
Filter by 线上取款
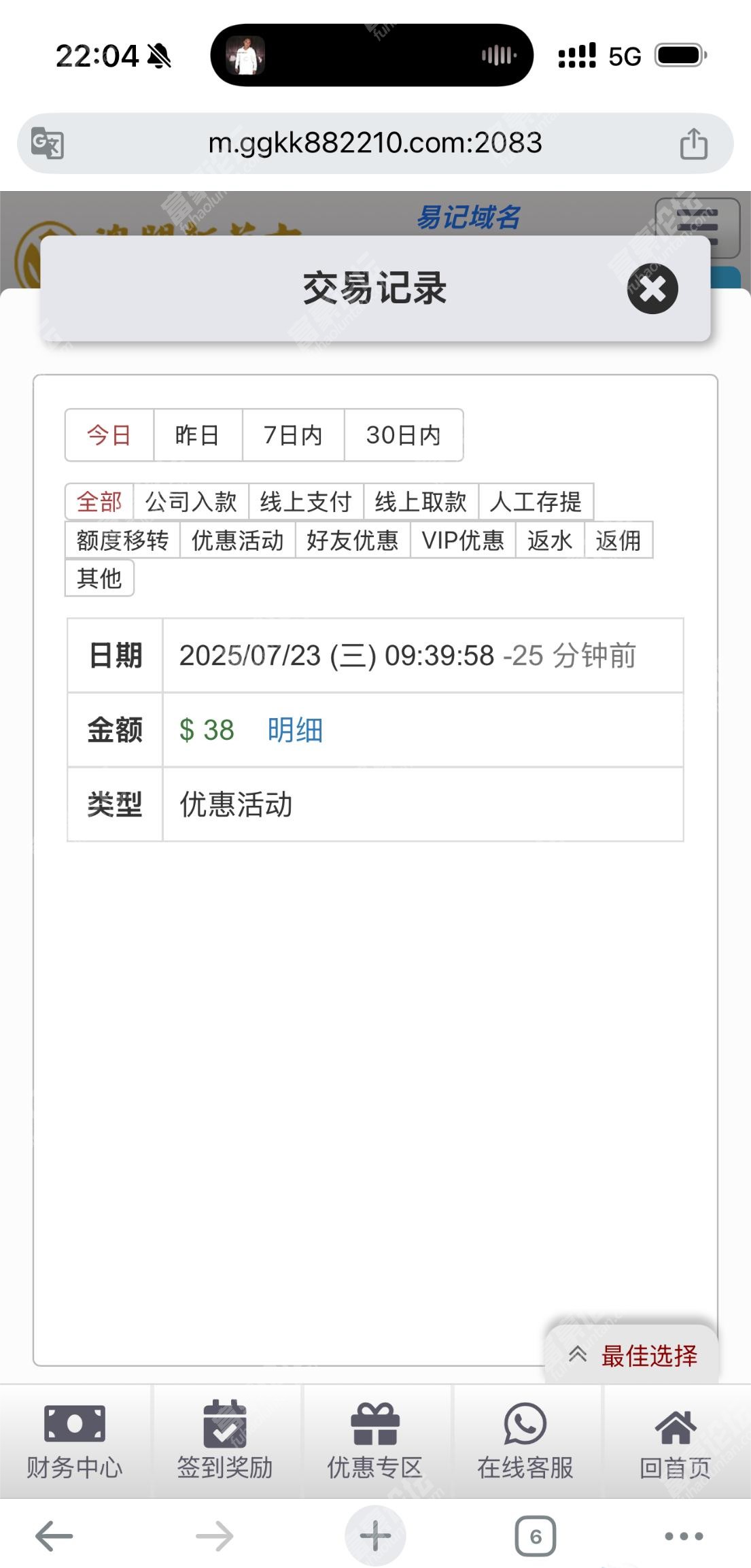[x=421, y=502]
